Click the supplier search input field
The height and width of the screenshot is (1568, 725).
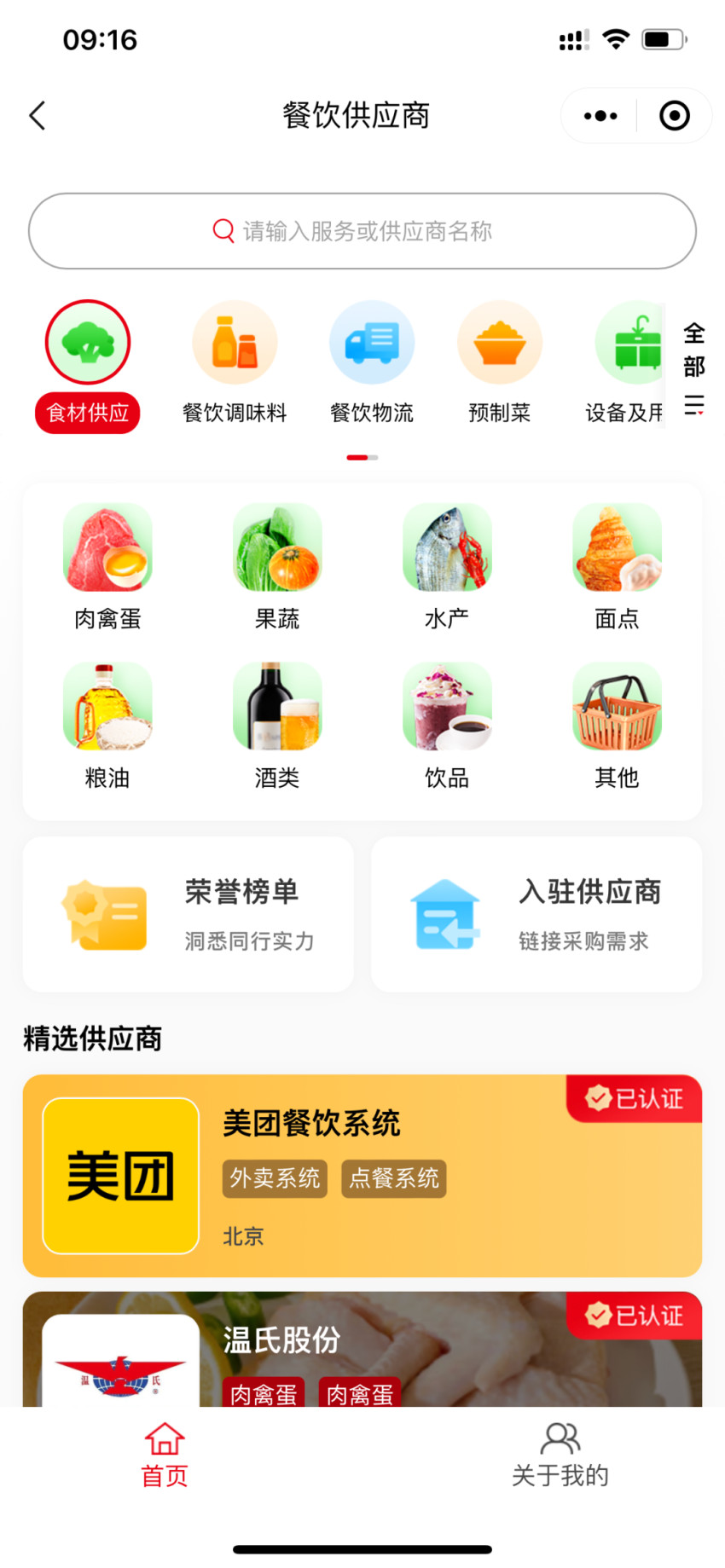(x=362, y=231)
